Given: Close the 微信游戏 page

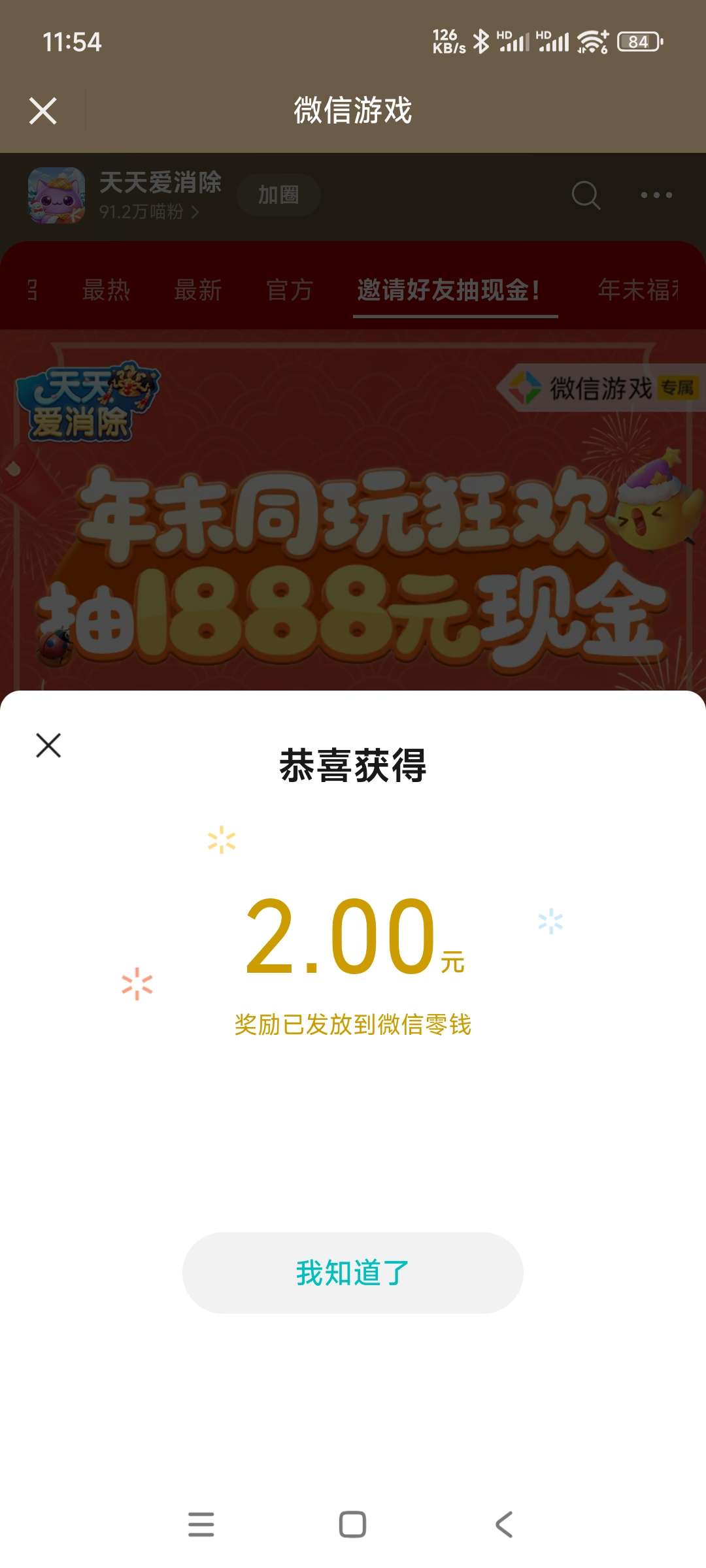Looking at the screenshot, I should [x=43, y=110].
